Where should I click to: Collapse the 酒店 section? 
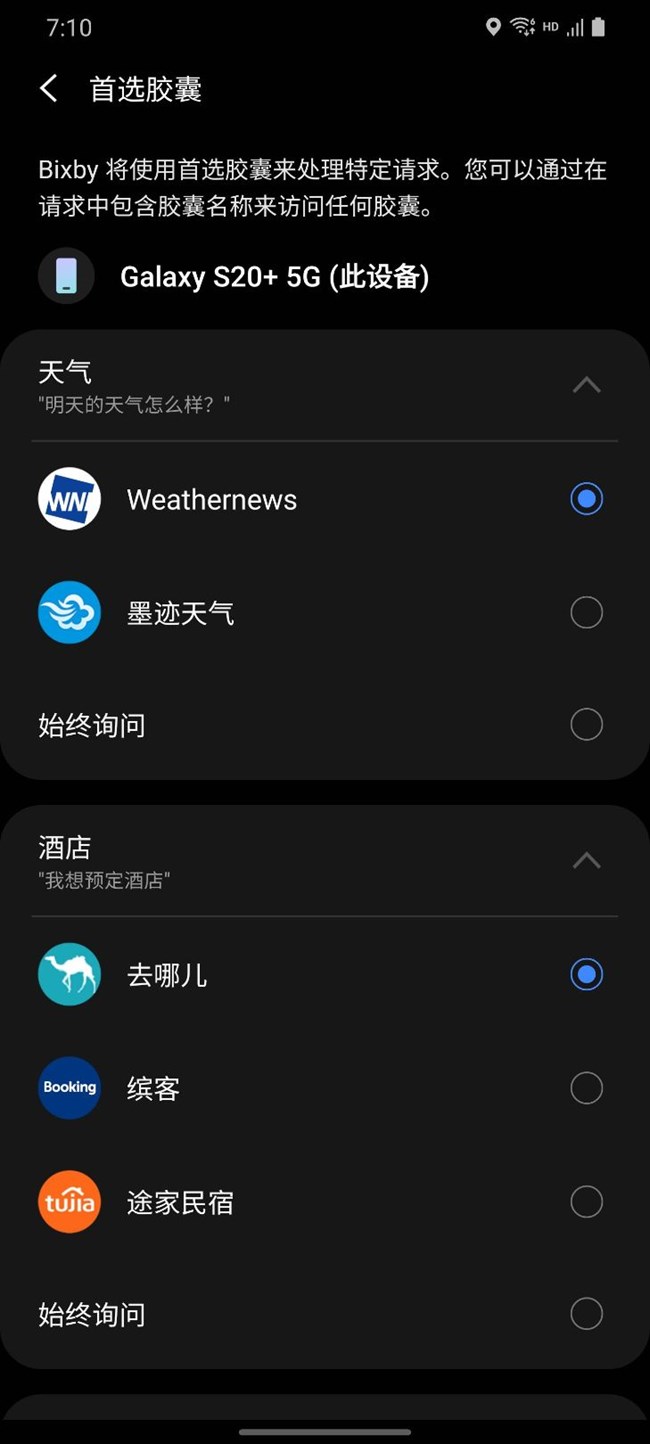(x=586, y=861)
